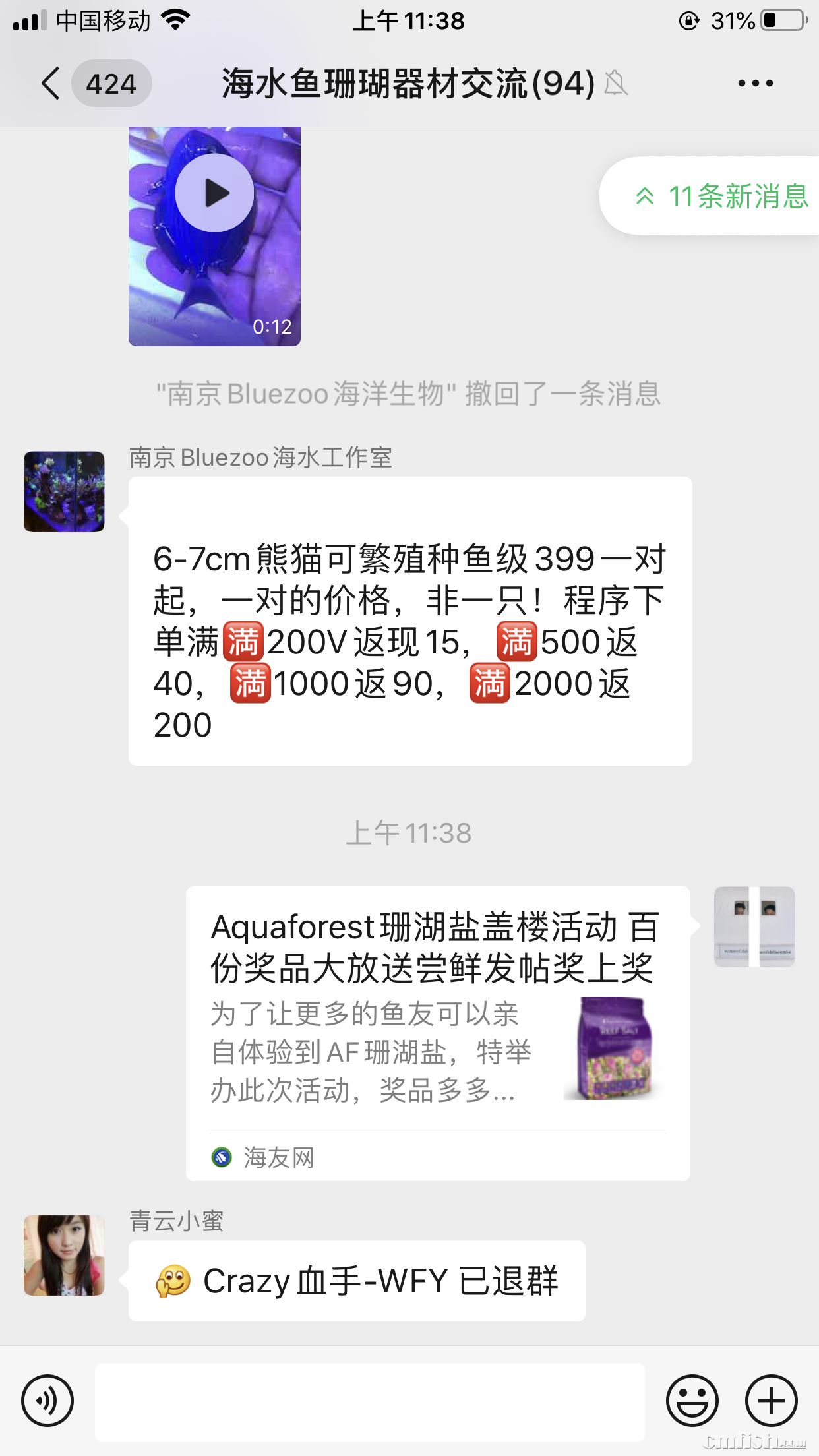
Task: Play the 12-second video message
Action: click(214, 191)
